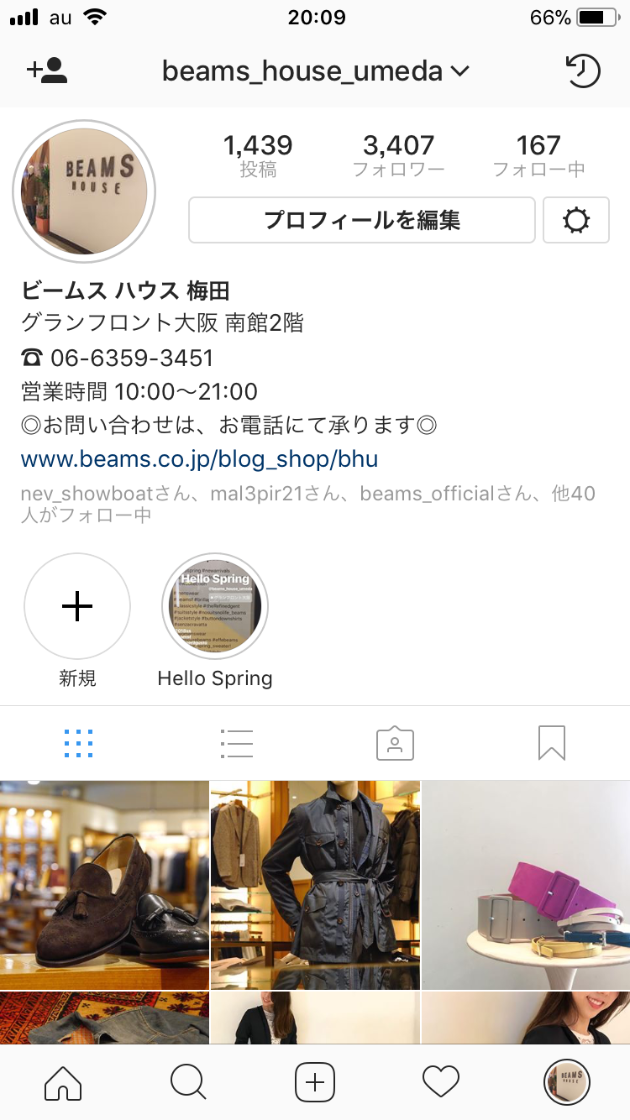This screenshot has height=1120, width=630.
Task: Open settings gear icon
Action: pos(576,220)
